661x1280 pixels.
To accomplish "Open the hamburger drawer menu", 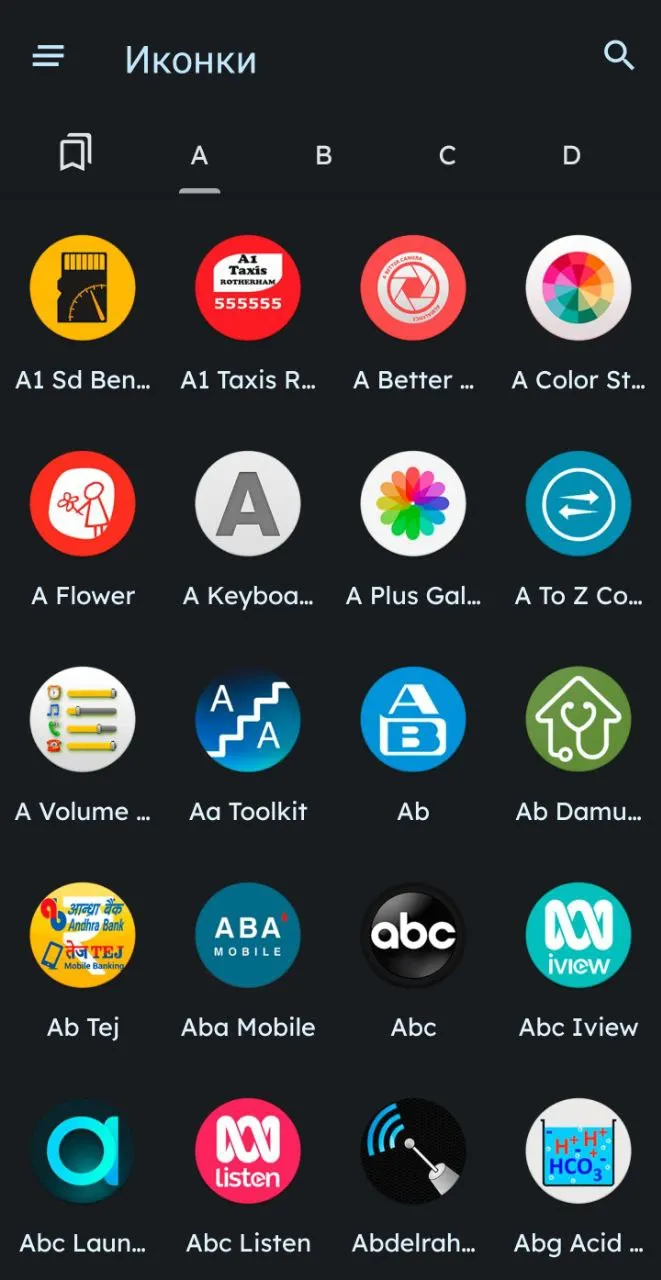I will (x=48, y=56).
